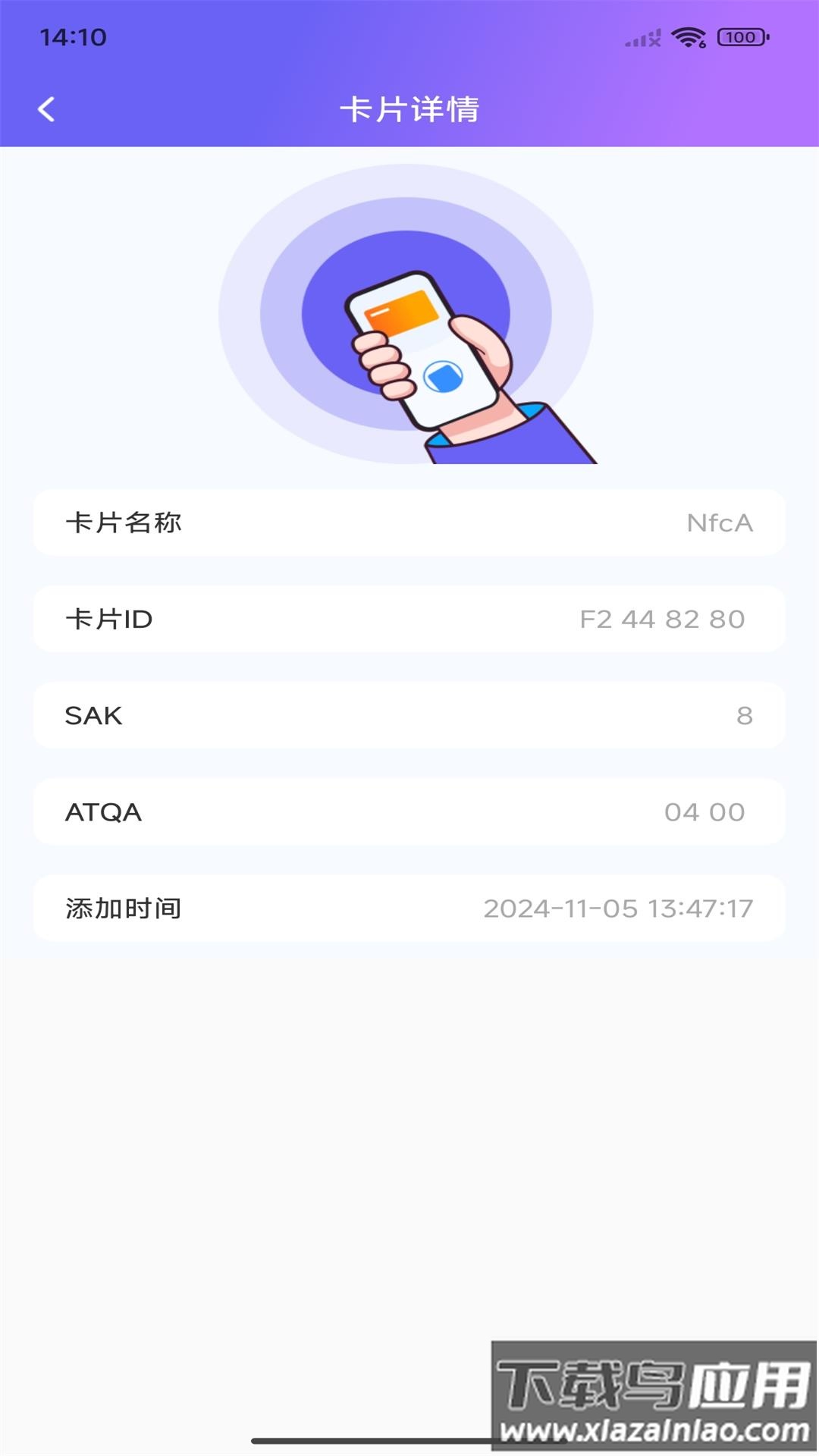Tap the orange card graphic in the illustration
Image resolution: width=819 pixels, height=1456 pixels.
point(400,312)
